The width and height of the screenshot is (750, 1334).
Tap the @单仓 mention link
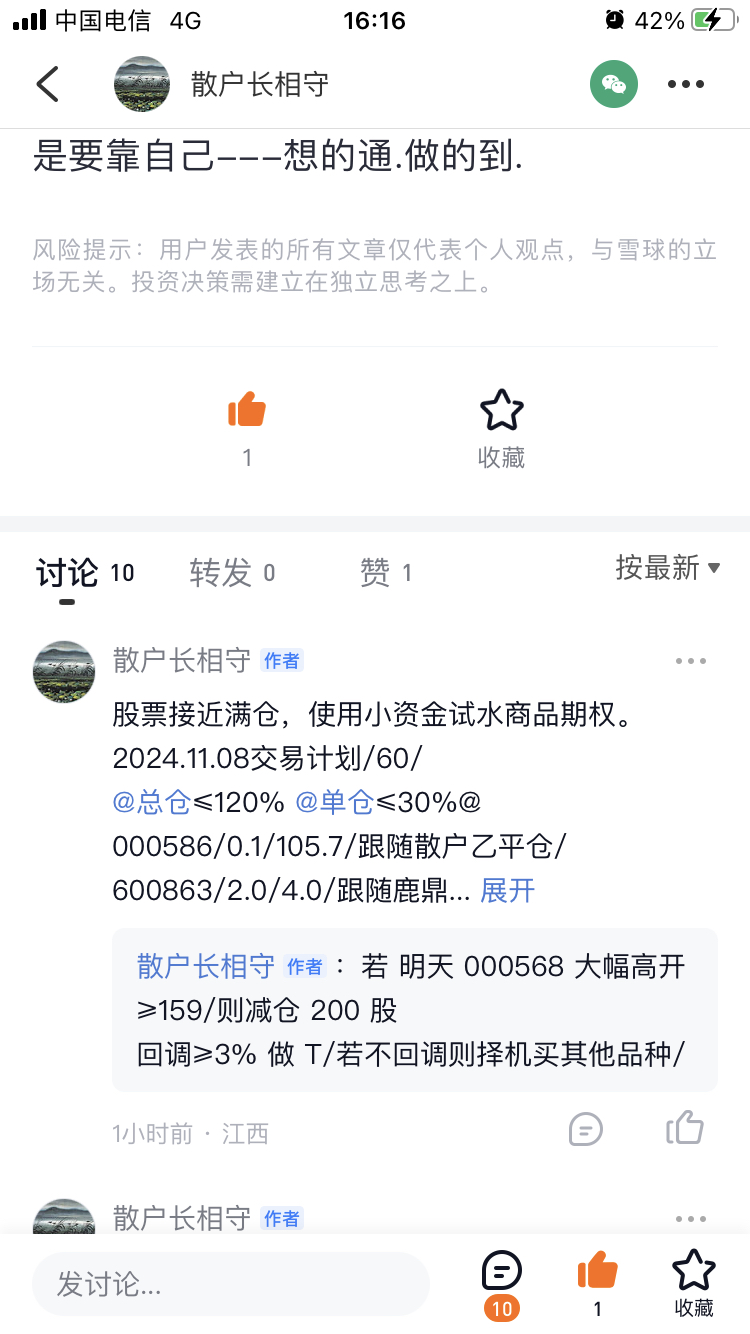[x=334, y=802]
